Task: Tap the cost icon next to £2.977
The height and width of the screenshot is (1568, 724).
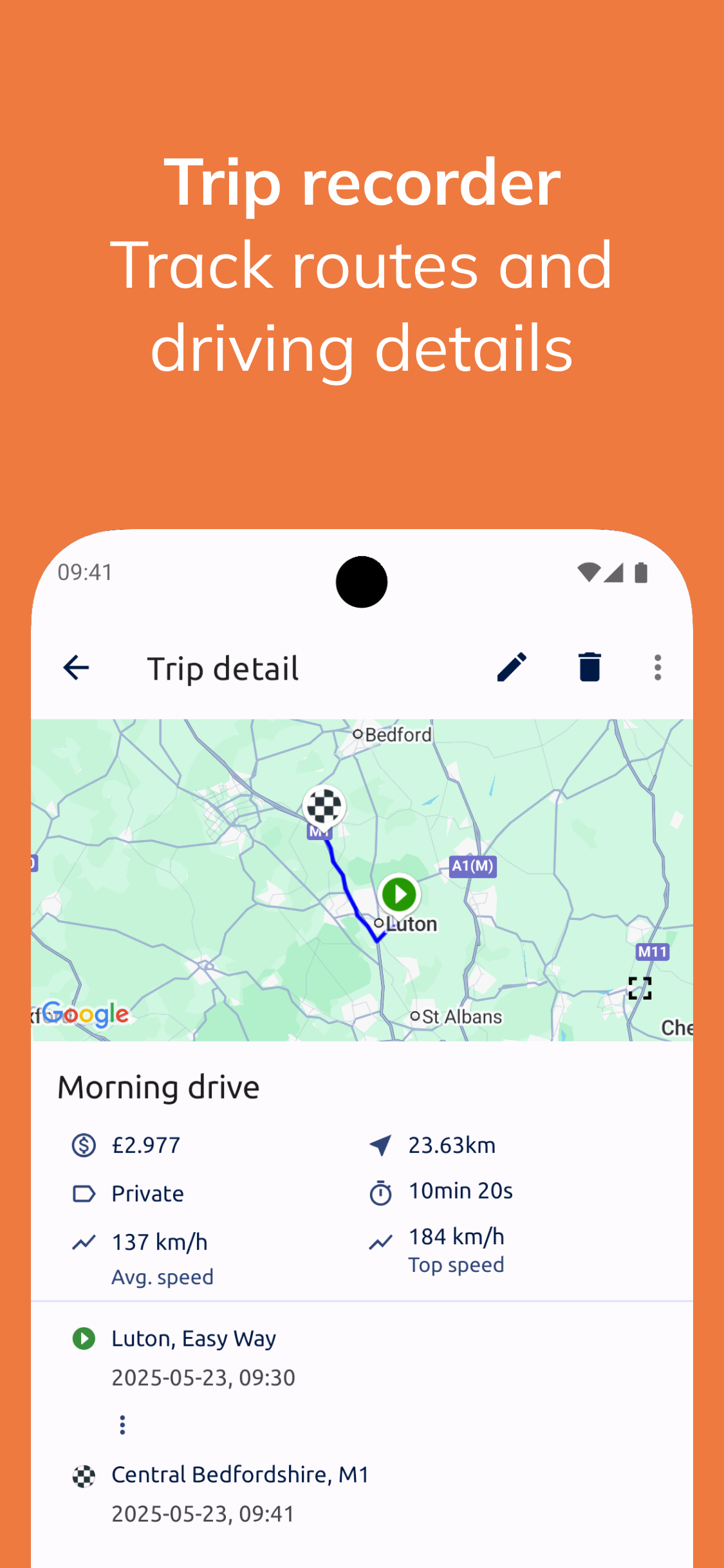Action: point(84,1145)
